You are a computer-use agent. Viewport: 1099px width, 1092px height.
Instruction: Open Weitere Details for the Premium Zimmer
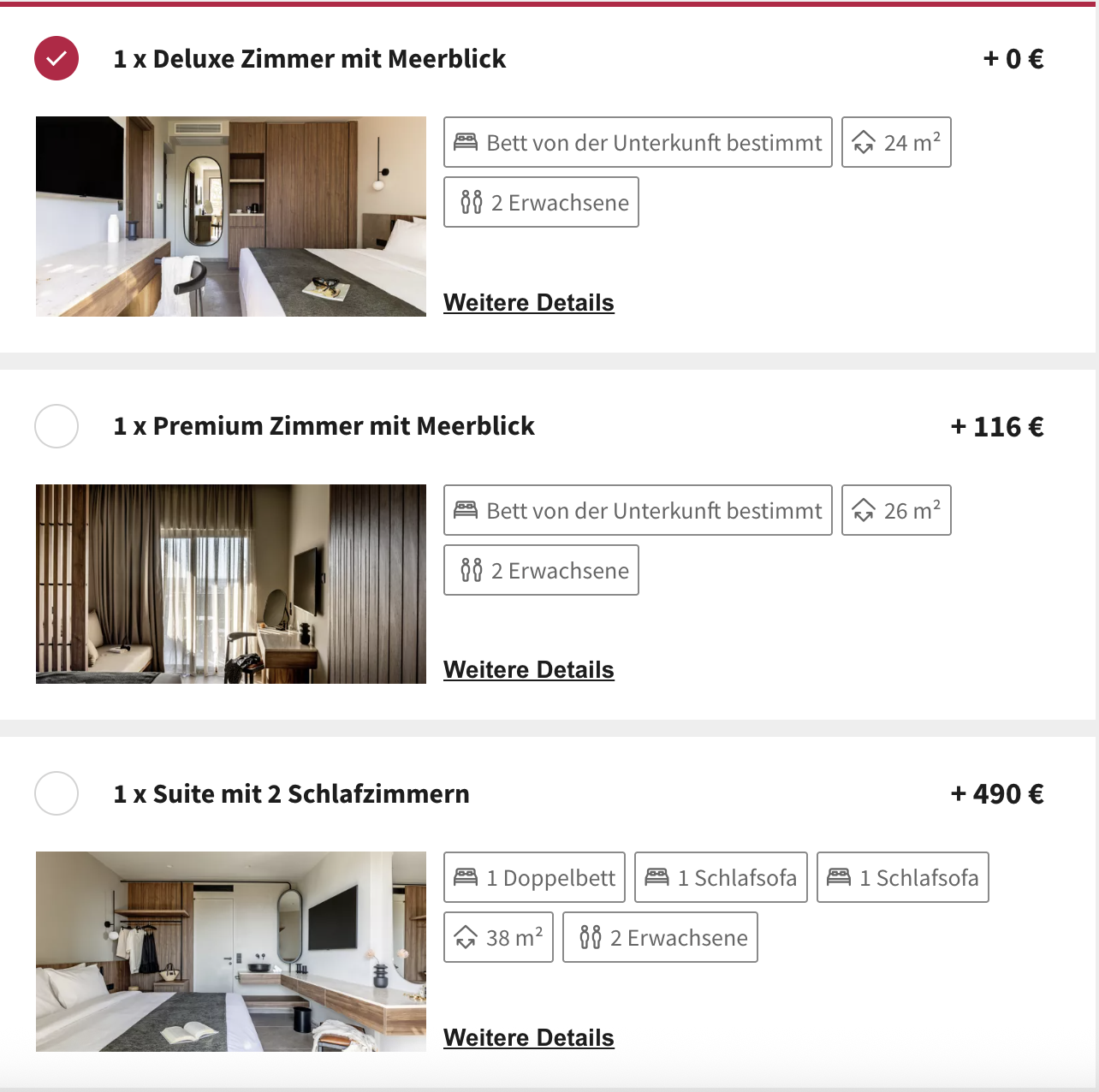[x=528, y=670]
